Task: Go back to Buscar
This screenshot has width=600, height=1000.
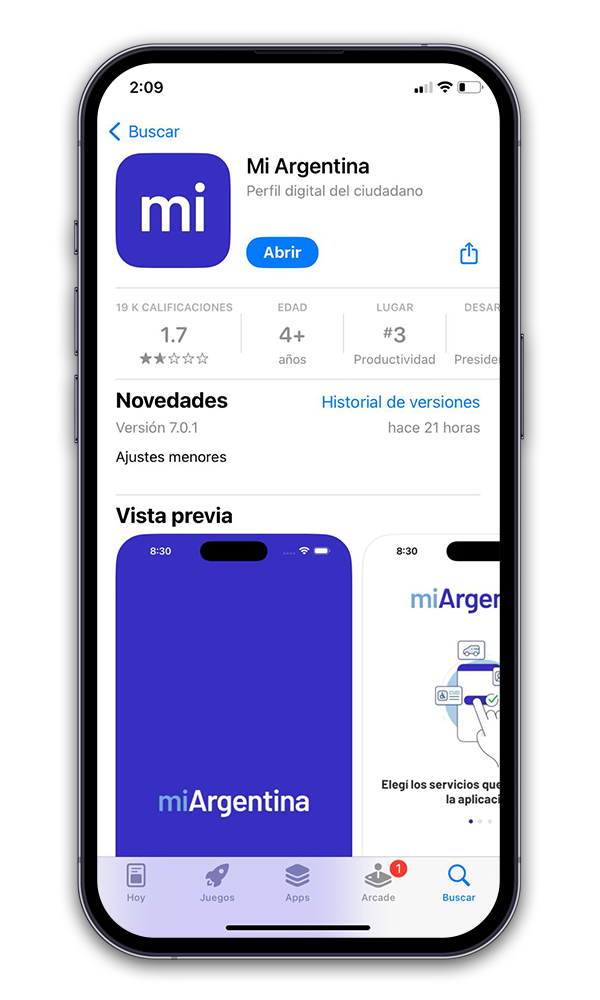Action: (x=144, y=132)
